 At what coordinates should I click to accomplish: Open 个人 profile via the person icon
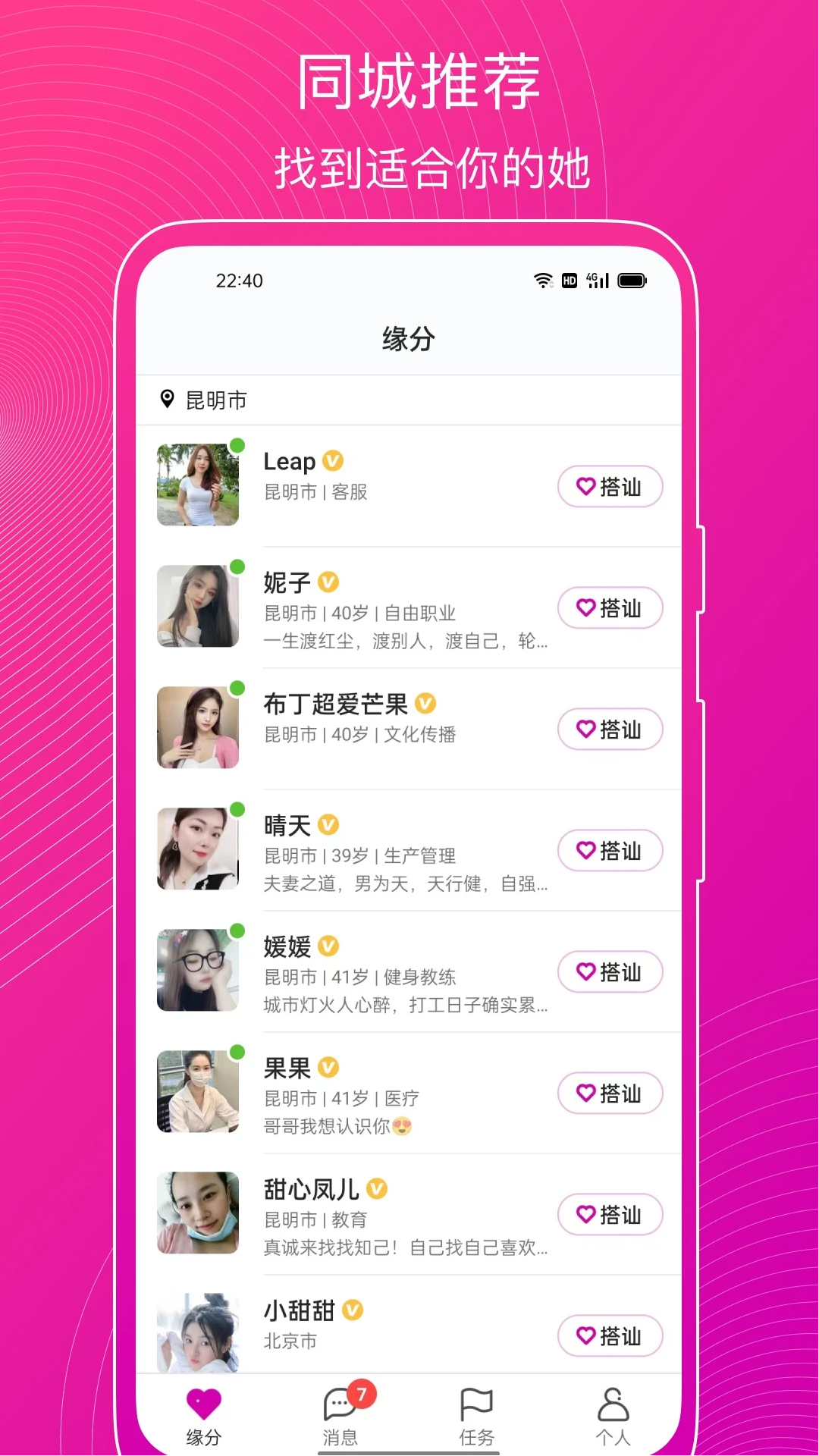(x=613, y=1404)
